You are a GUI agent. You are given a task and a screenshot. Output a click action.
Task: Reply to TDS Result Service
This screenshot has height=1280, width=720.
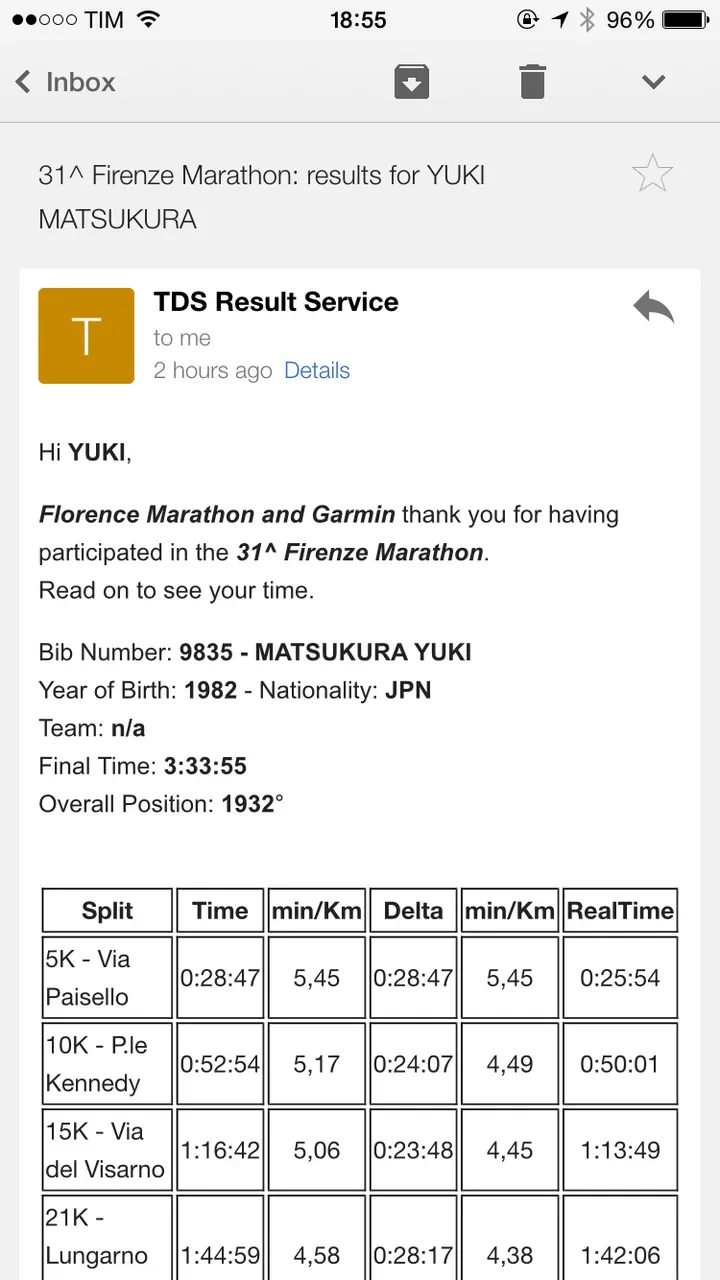653,308
